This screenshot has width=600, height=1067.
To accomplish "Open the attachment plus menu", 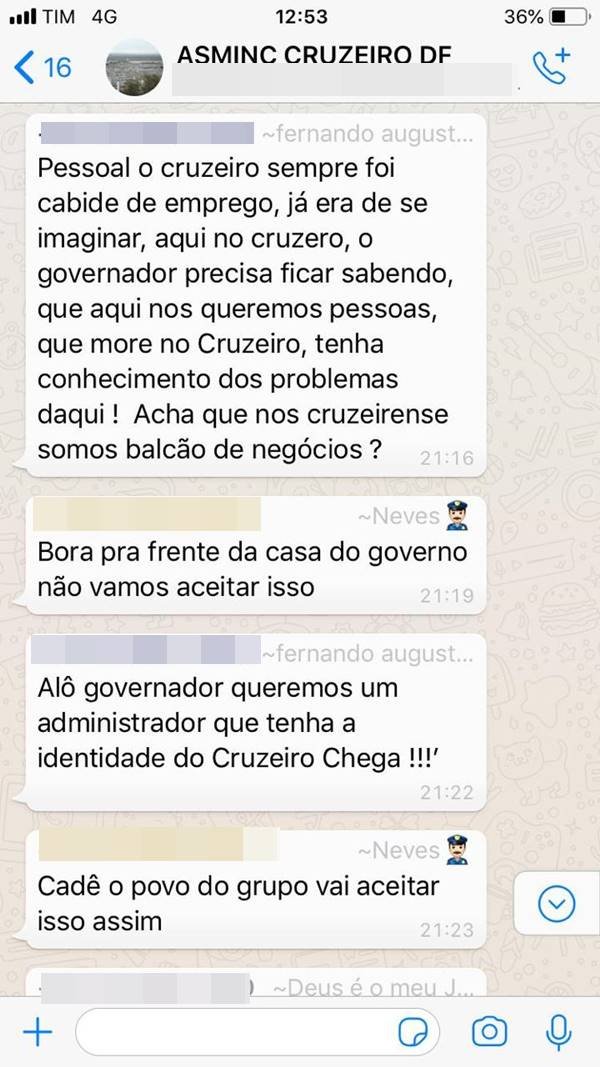I will tap(37, 1032).
